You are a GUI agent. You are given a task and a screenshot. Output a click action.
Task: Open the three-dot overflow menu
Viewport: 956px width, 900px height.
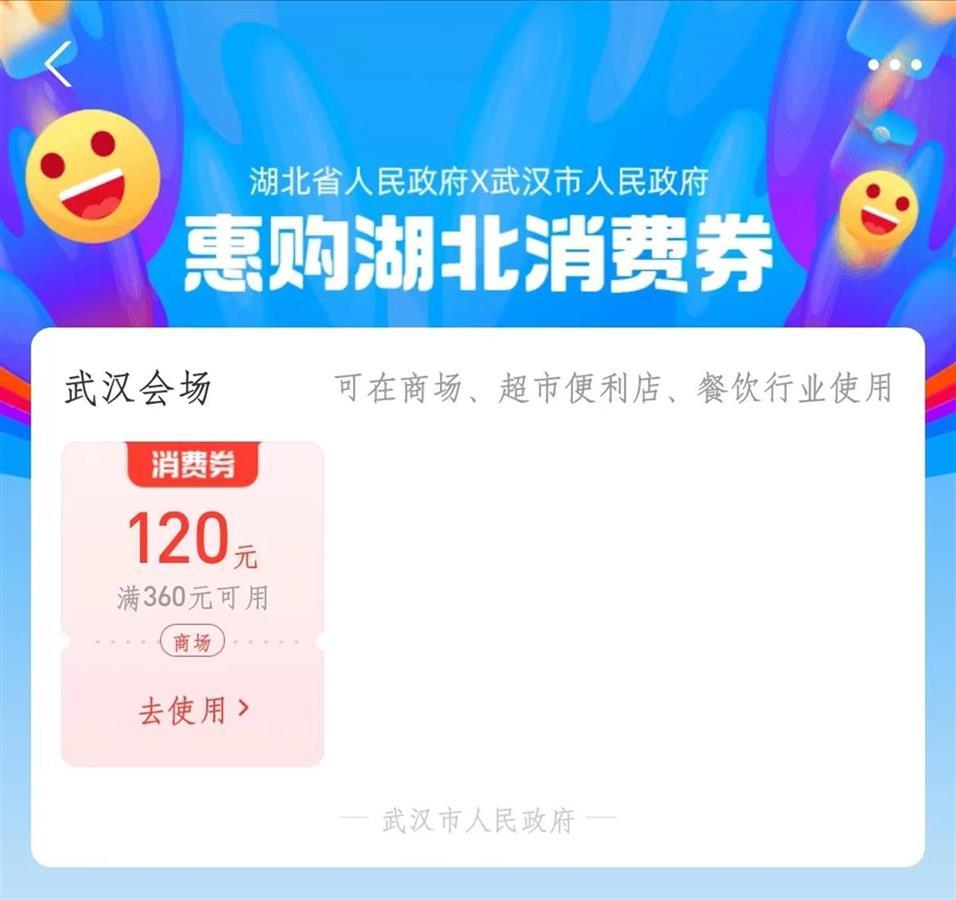[x=895, y=65]
